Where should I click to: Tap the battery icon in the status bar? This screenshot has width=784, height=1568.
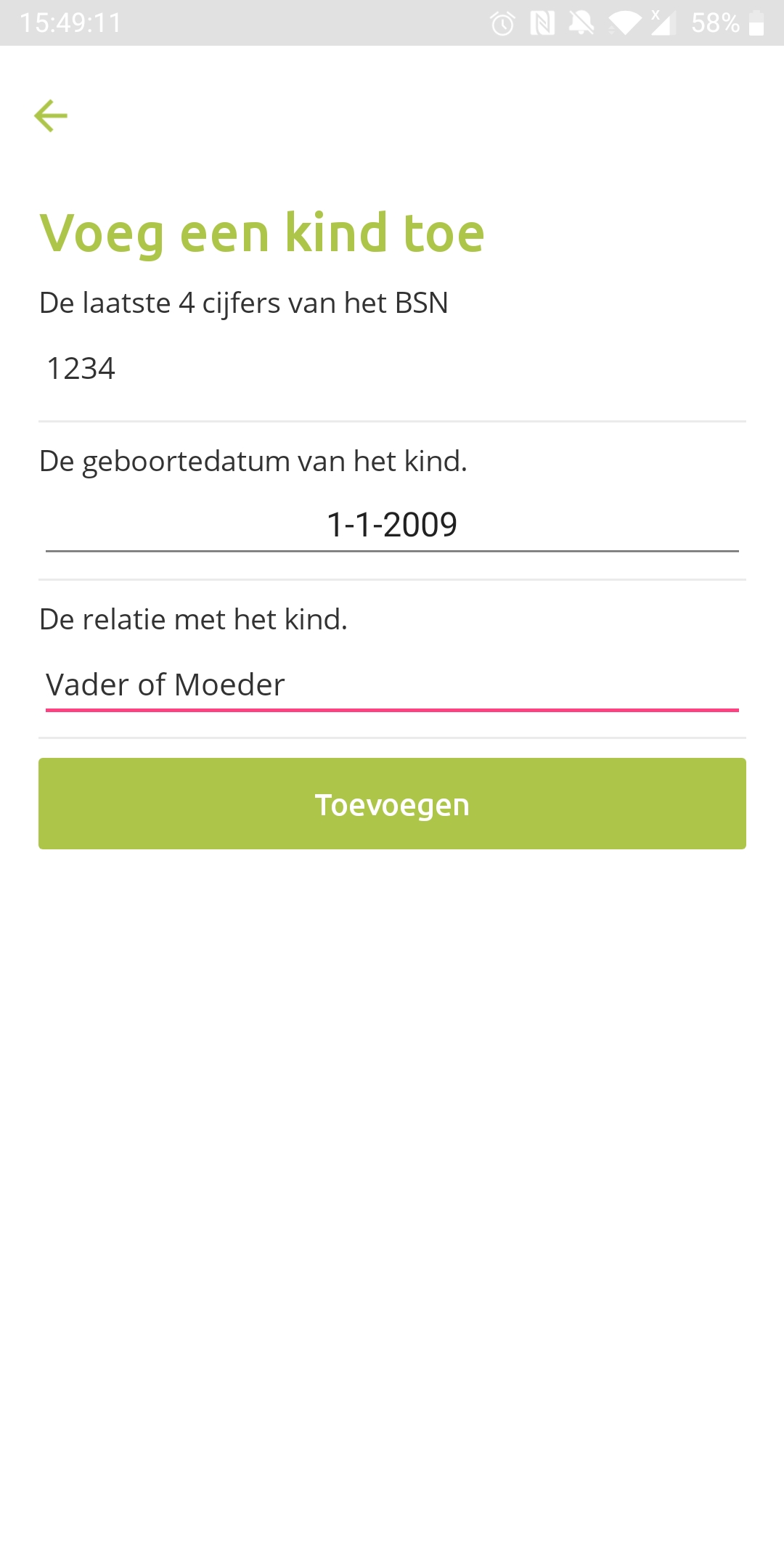point(755,24)
